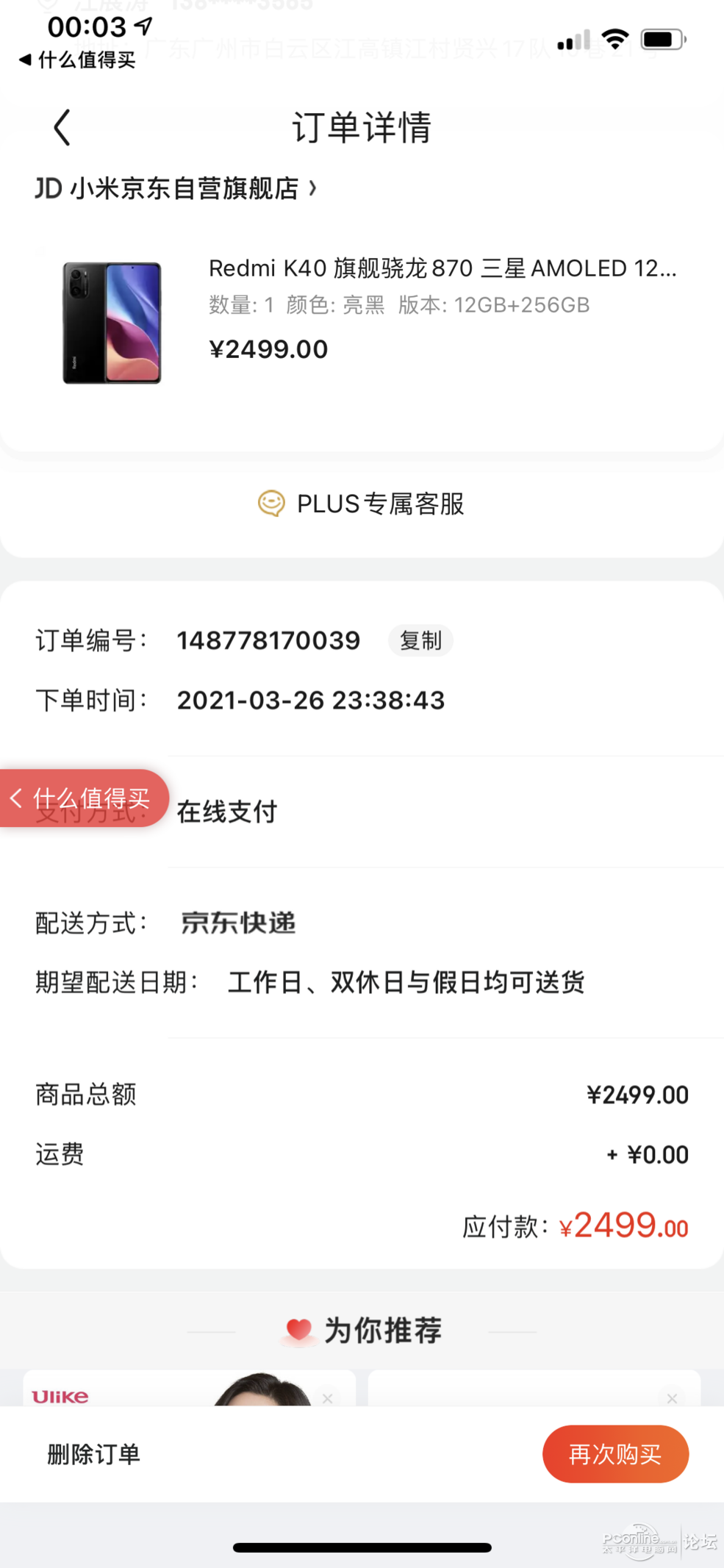
Task: Return to 什么值得买 via red floating pill
Action: tap(82, 798)
